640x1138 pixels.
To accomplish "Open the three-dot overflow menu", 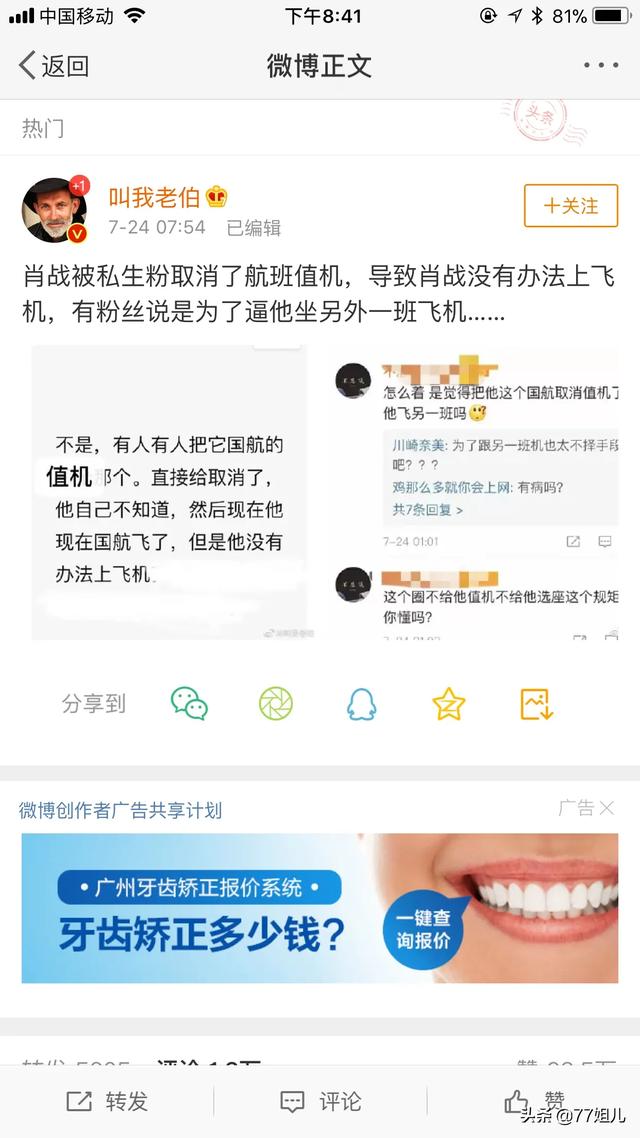I will 600,66.
